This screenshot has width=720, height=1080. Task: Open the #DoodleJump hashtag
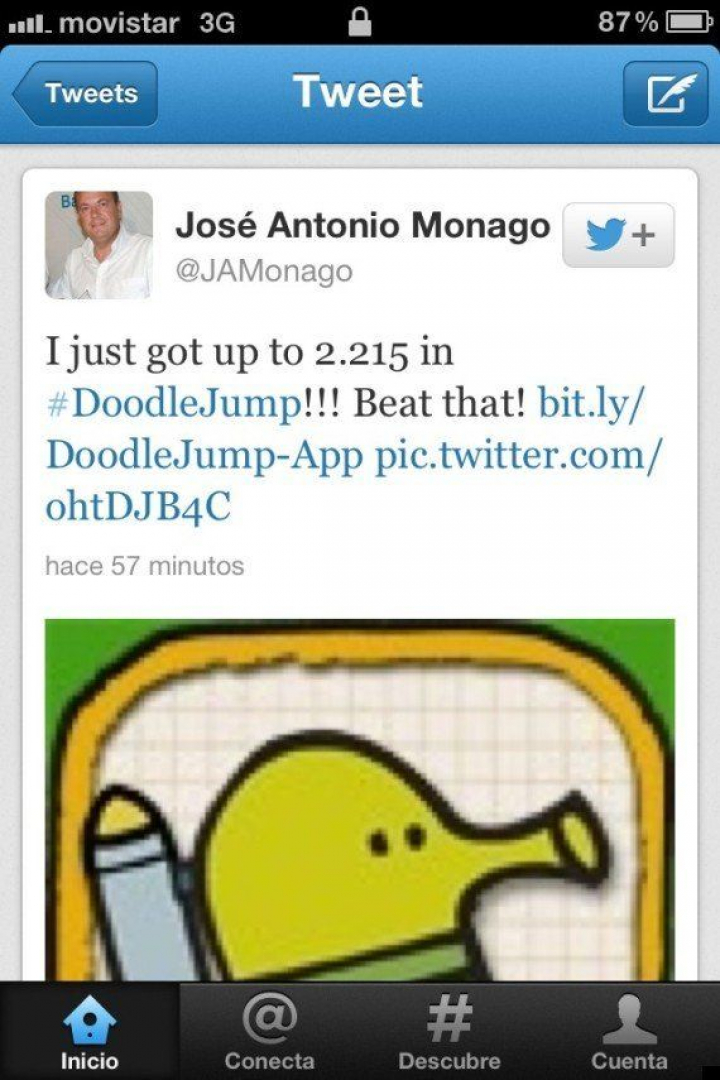point(172,403)
